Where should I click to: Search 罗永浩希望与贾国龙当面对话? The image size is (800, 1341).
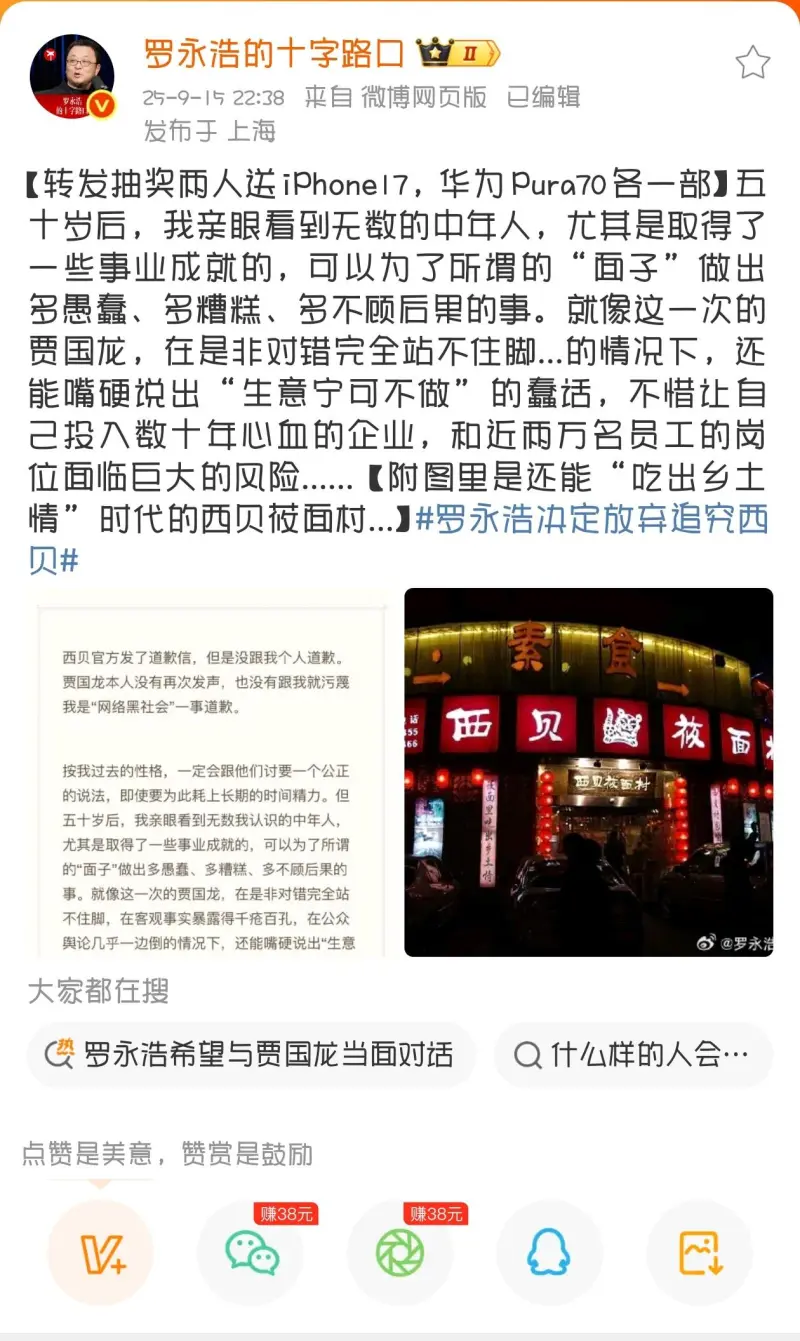click(251, 1055)
